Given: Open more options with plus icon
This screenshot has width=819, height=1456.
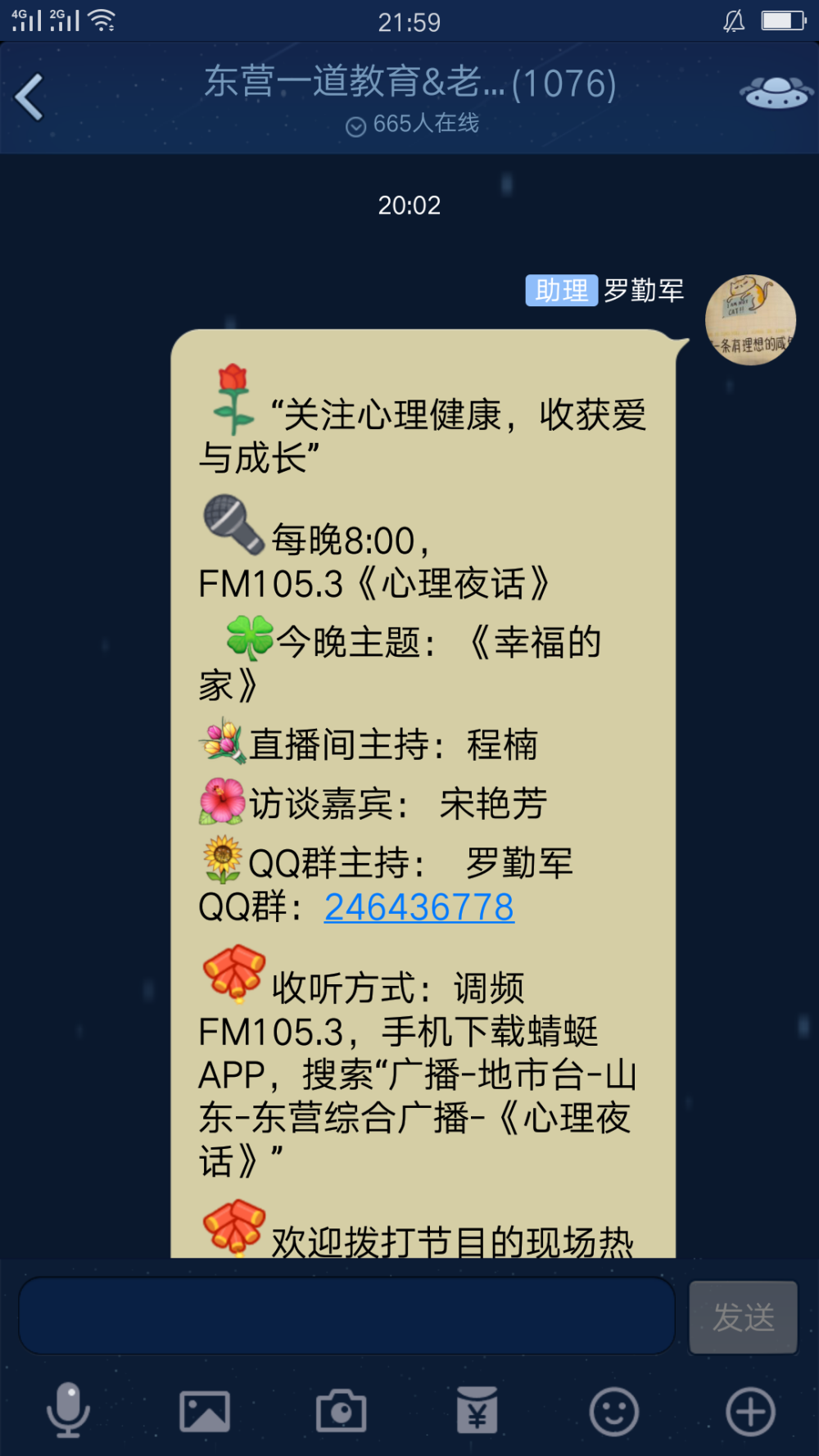Looking at the screenshot, I should pos(750,1411).
